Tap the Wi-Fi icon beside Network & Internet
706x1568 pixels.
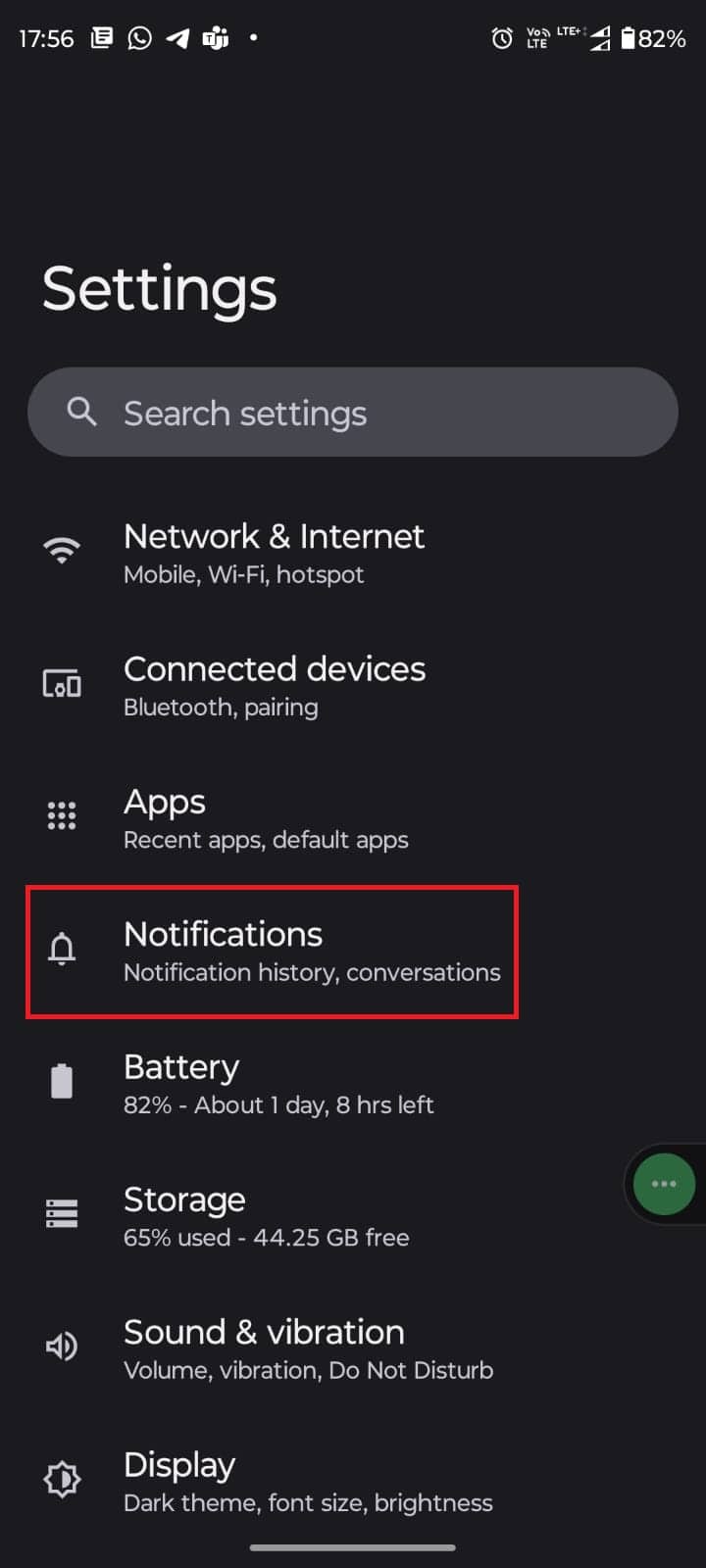pyautogui.click(x=62, y=551)
